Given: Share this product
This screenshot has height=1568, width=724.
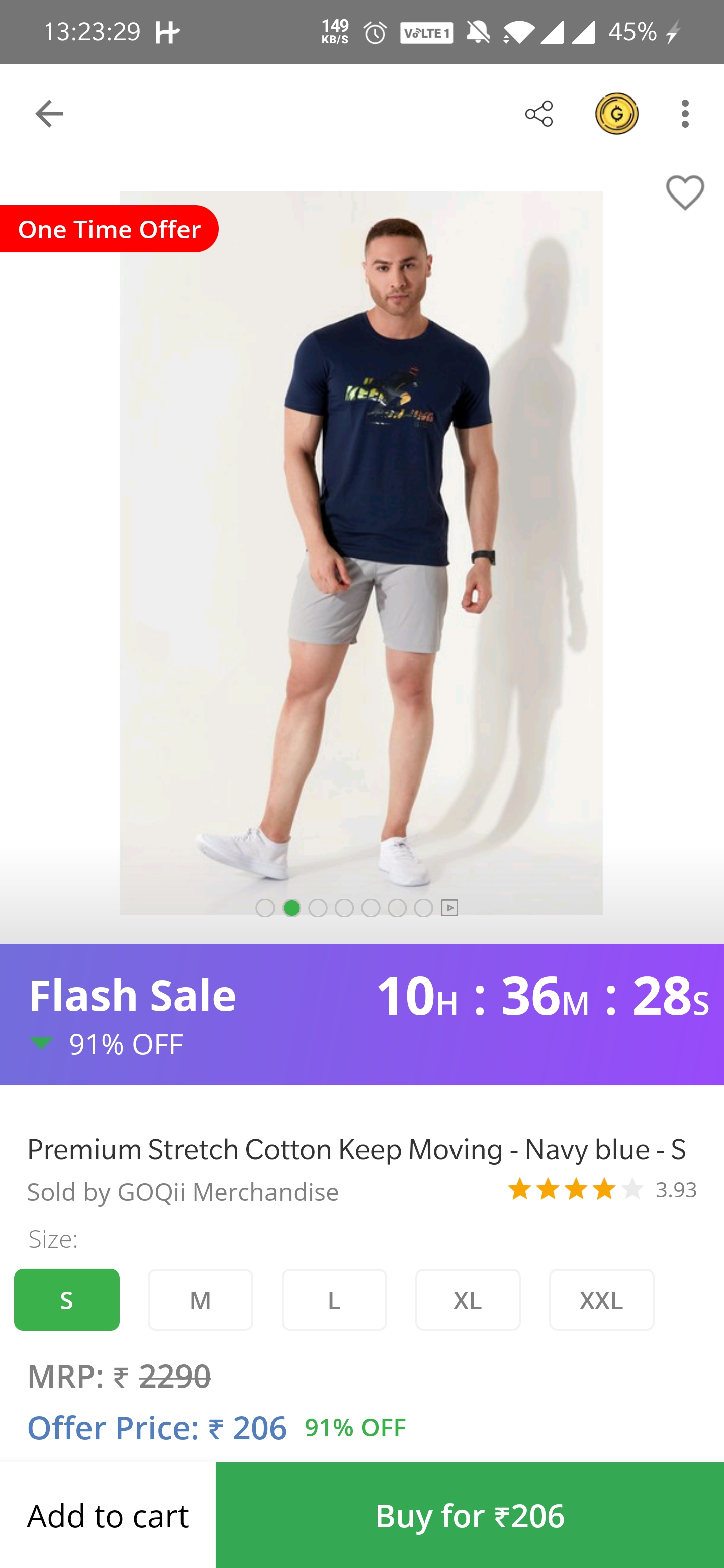Looking at the screenshot, I should coord(539,113).
